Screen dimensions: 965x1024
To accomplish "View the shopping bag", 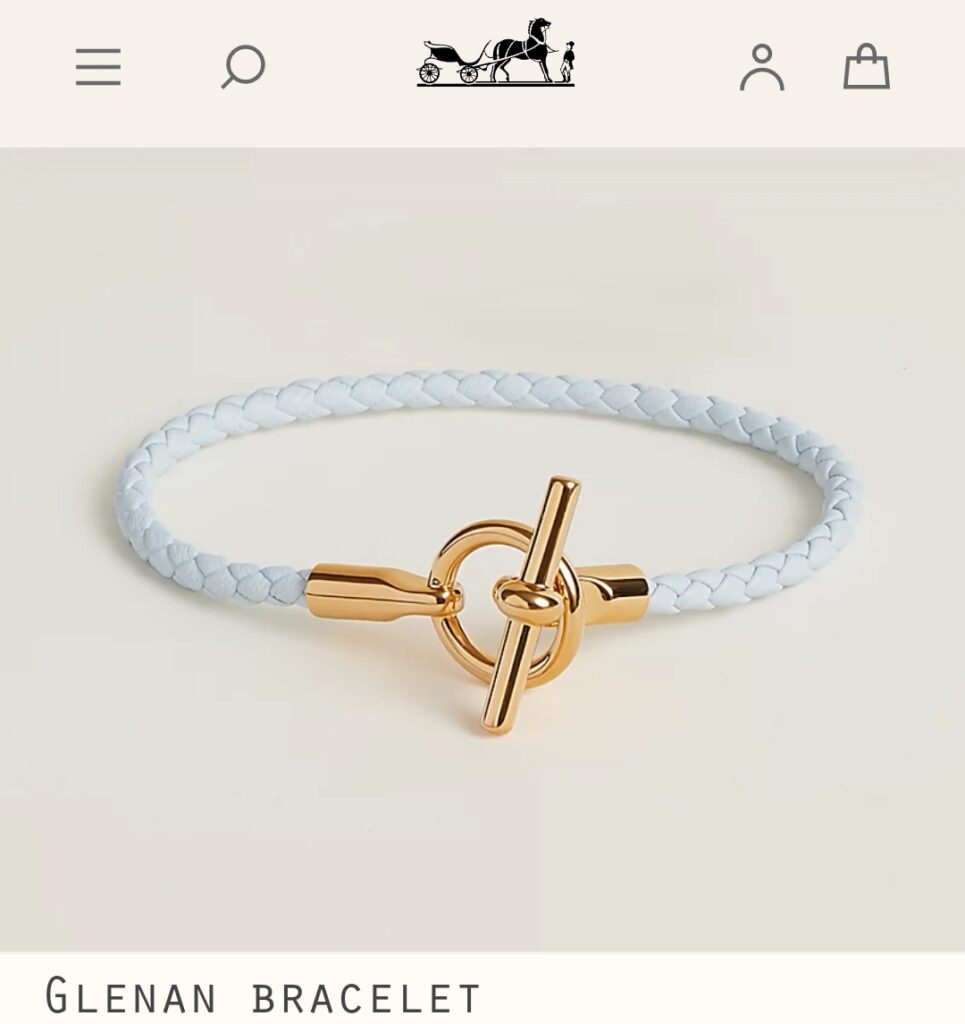I will [866, 68].
